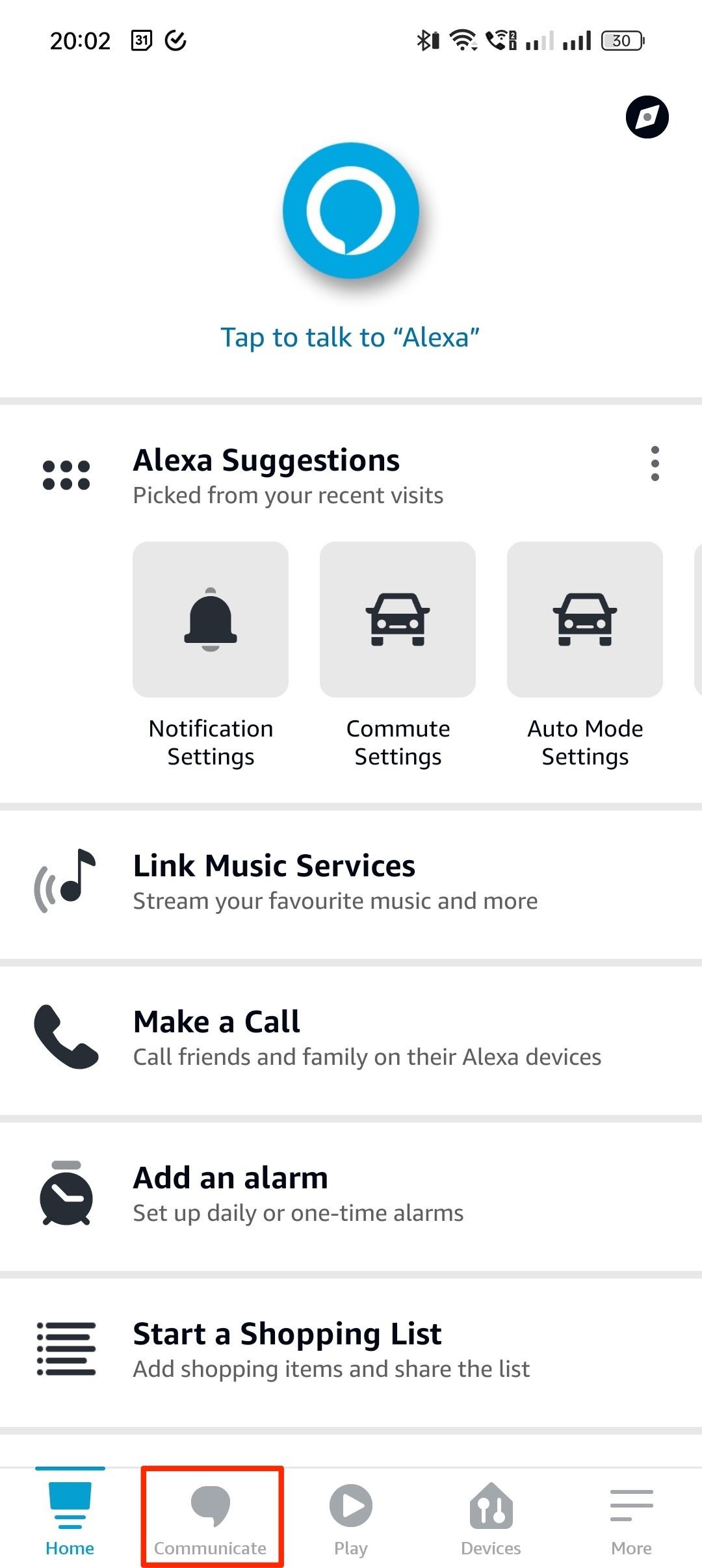Image resolution: width=702 pixels, height=1568 pixels.
Task: Open the Alexa Suggestions overflow menu
Action: (655, 463)
